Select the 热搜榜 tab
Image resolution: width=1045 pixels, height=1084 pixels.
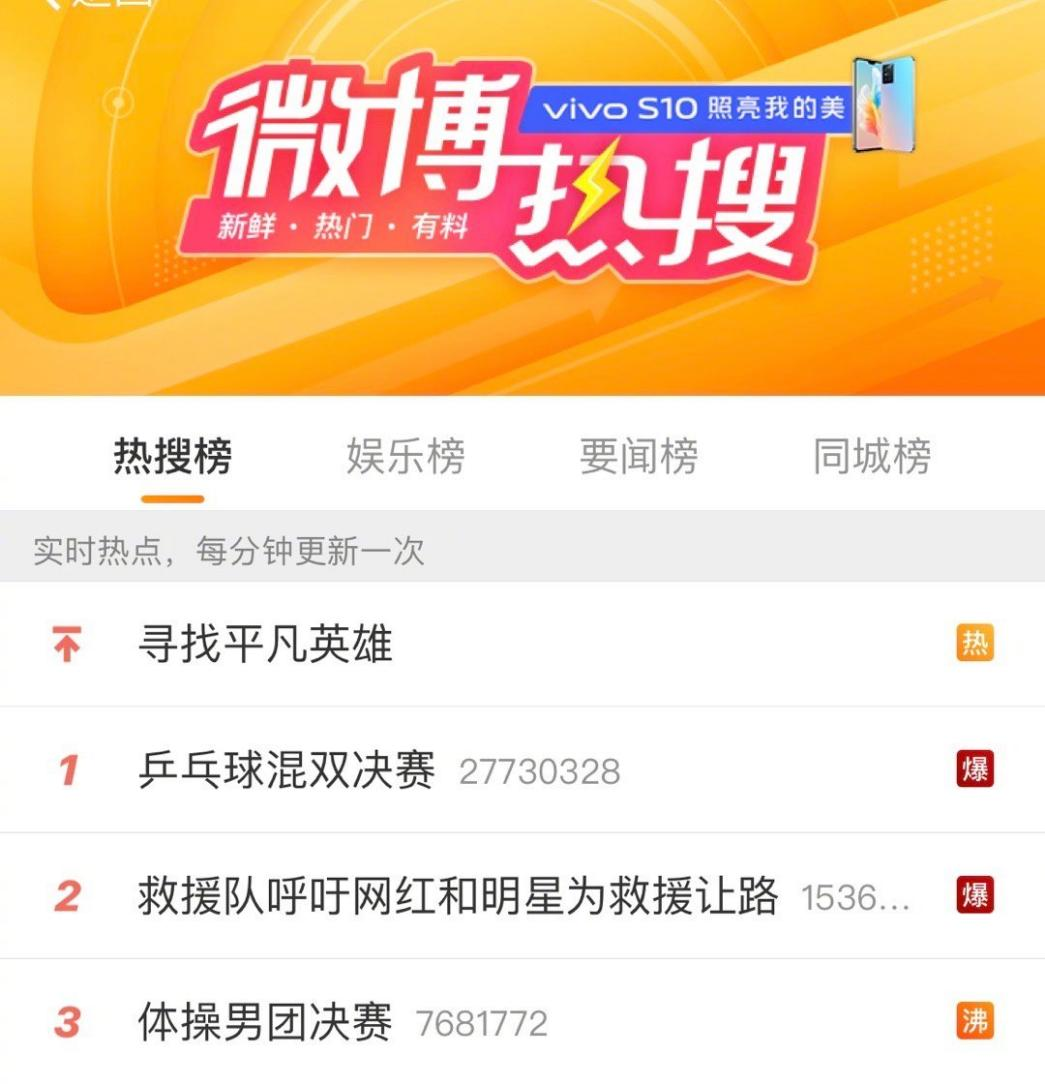point(173,457)
